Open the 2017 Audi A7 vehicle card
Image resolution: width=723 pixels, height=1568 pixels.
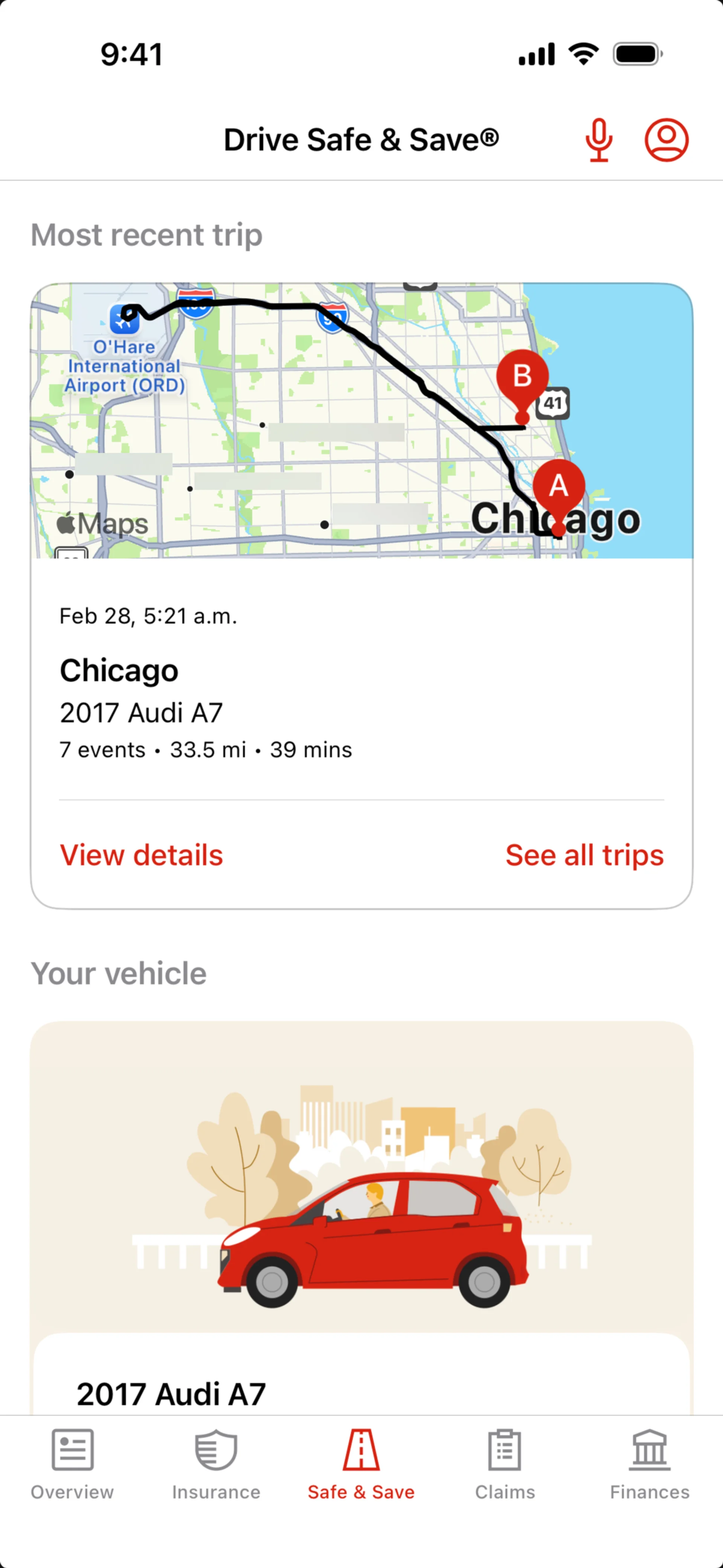click(x=361, y=1217)
